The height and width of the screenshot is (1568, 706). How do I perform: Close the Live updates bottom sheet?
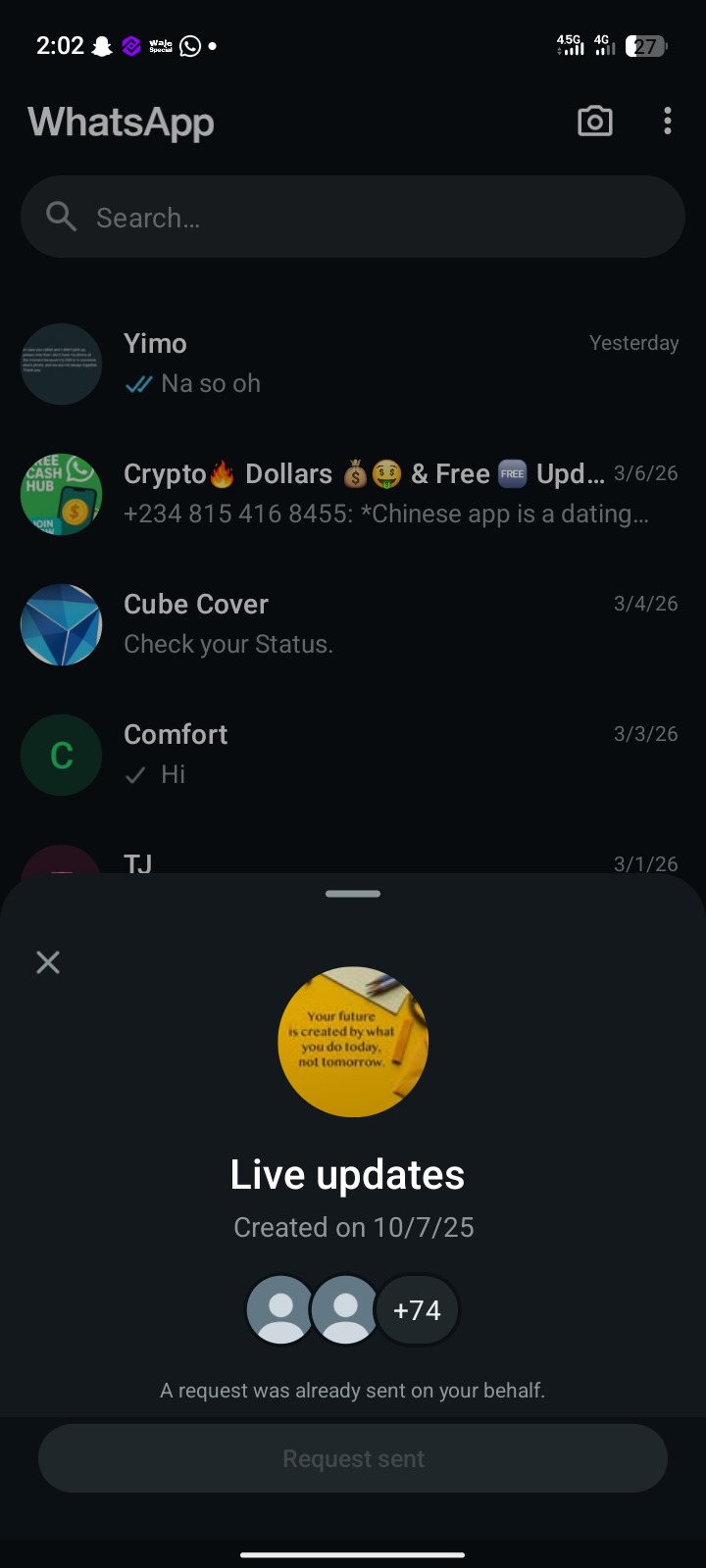coord(48,962)
